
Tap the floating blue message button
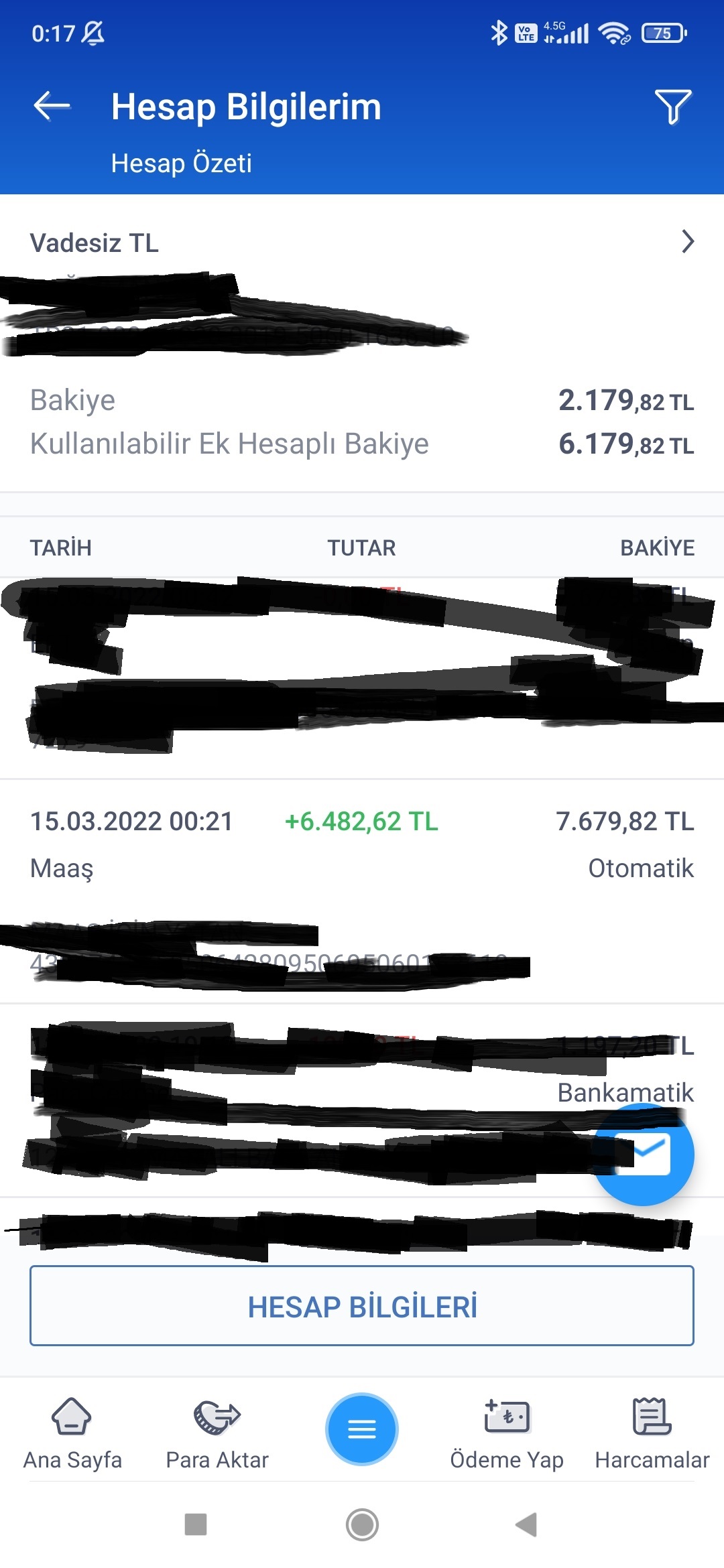point(644,1154)
